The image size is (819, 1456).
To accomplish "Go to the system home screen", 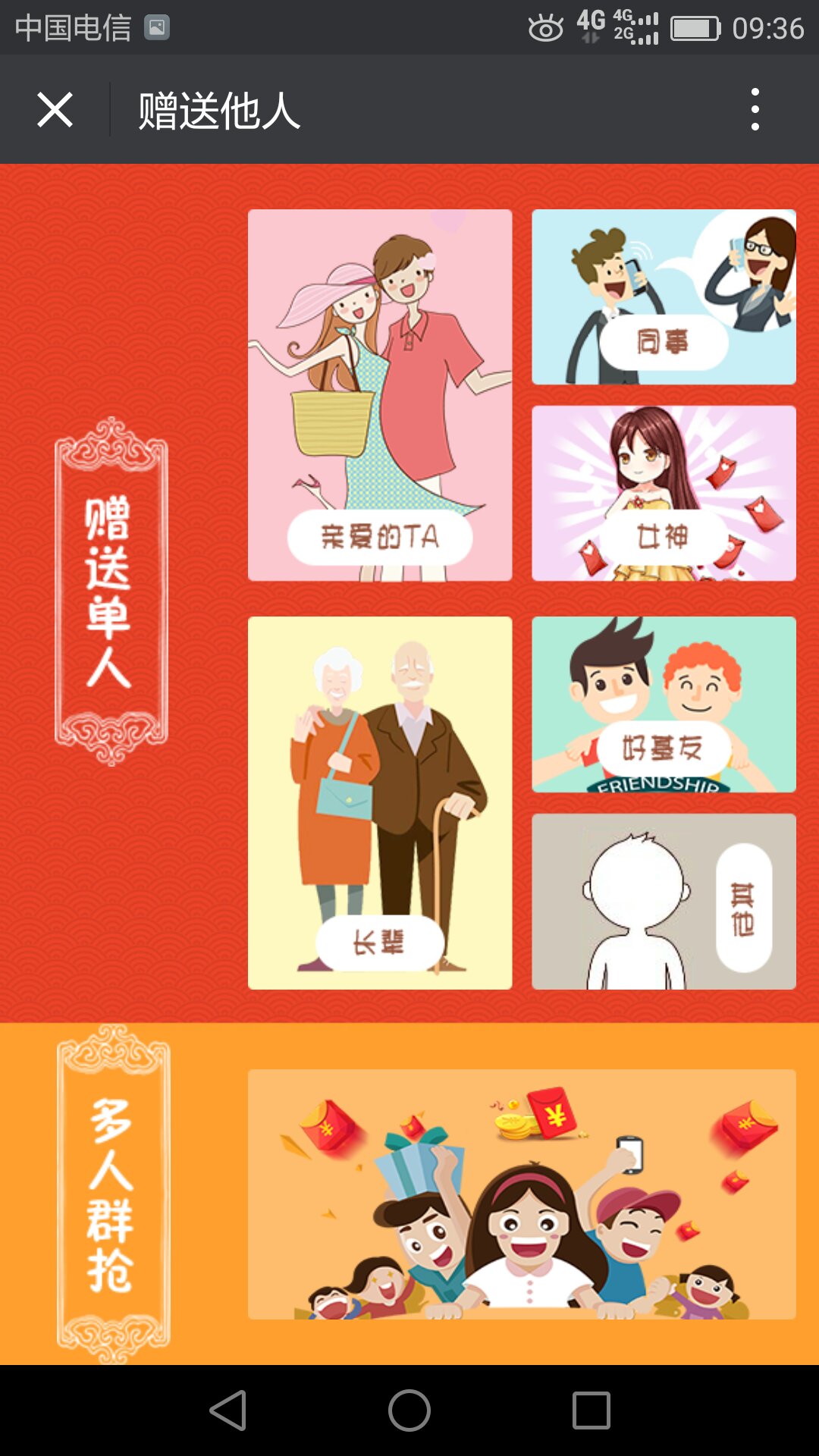I will (x=409, y=1410).
